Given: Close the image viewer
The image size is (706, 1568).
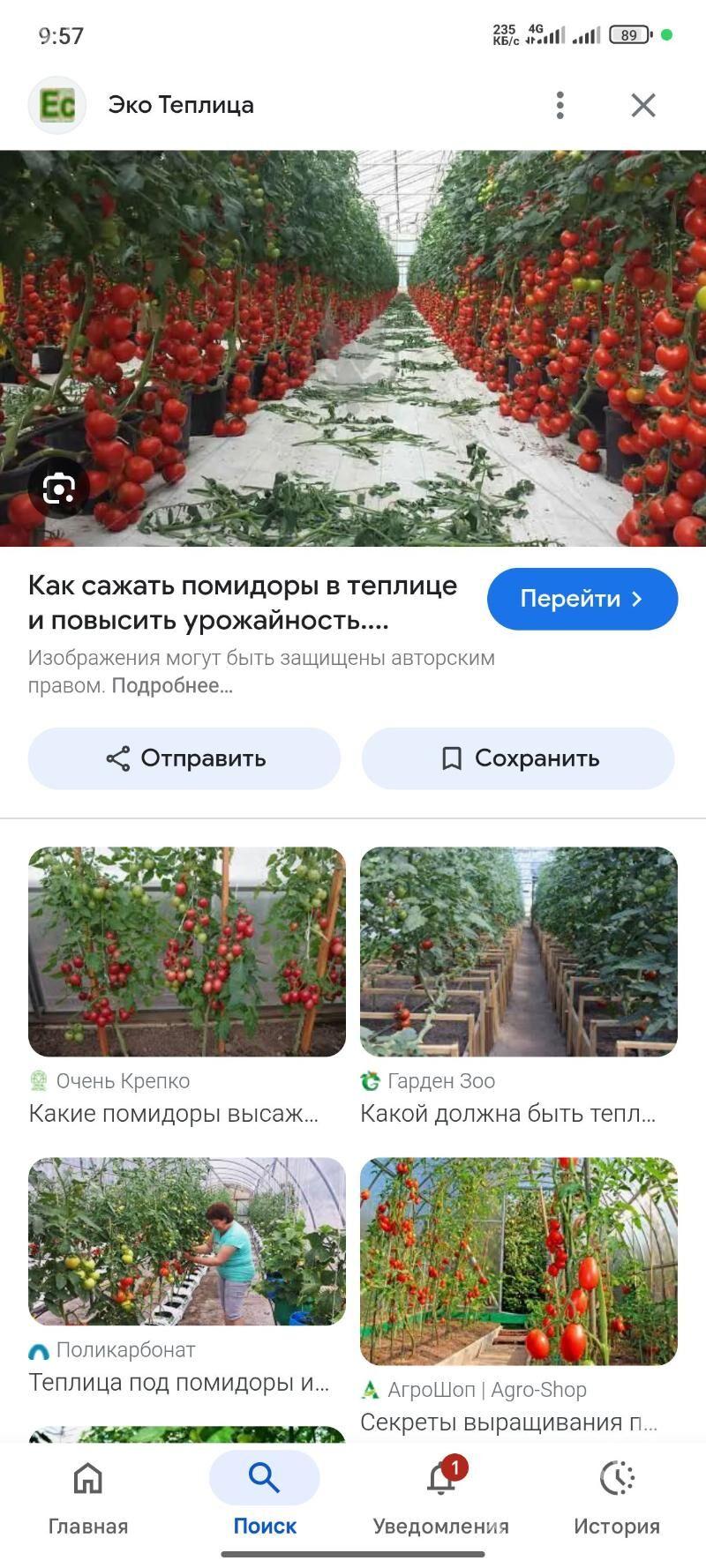Looking at the screenshot, I should click(643, 105).
